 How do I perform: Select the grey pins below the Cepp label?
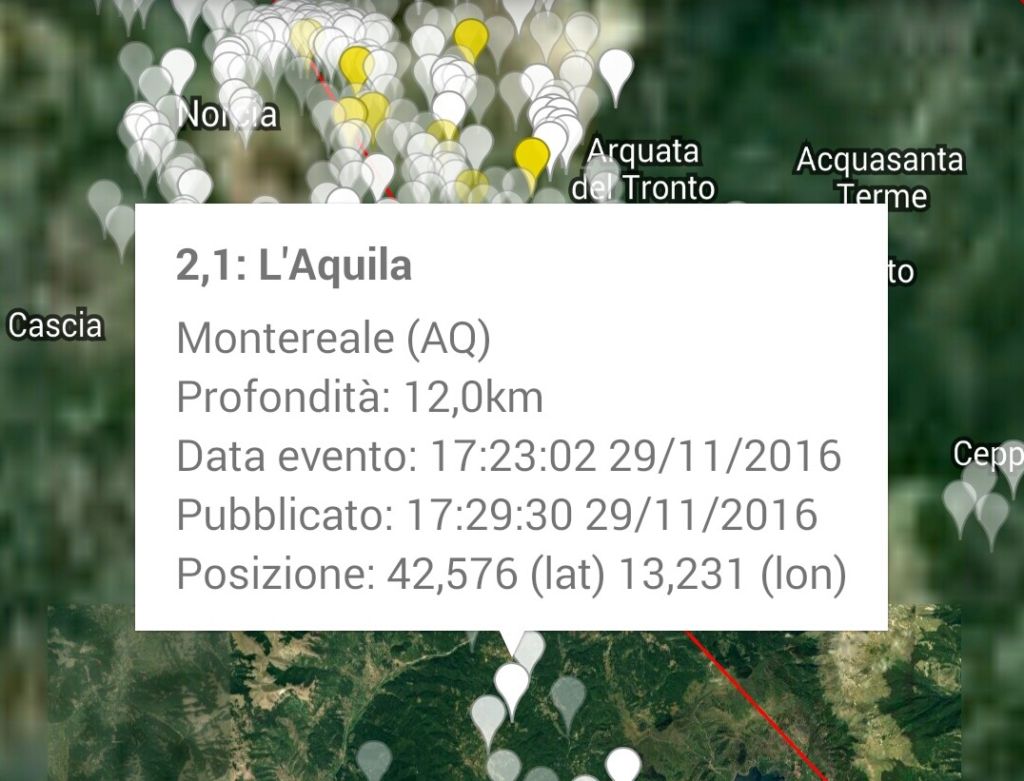tap(975, 497)
